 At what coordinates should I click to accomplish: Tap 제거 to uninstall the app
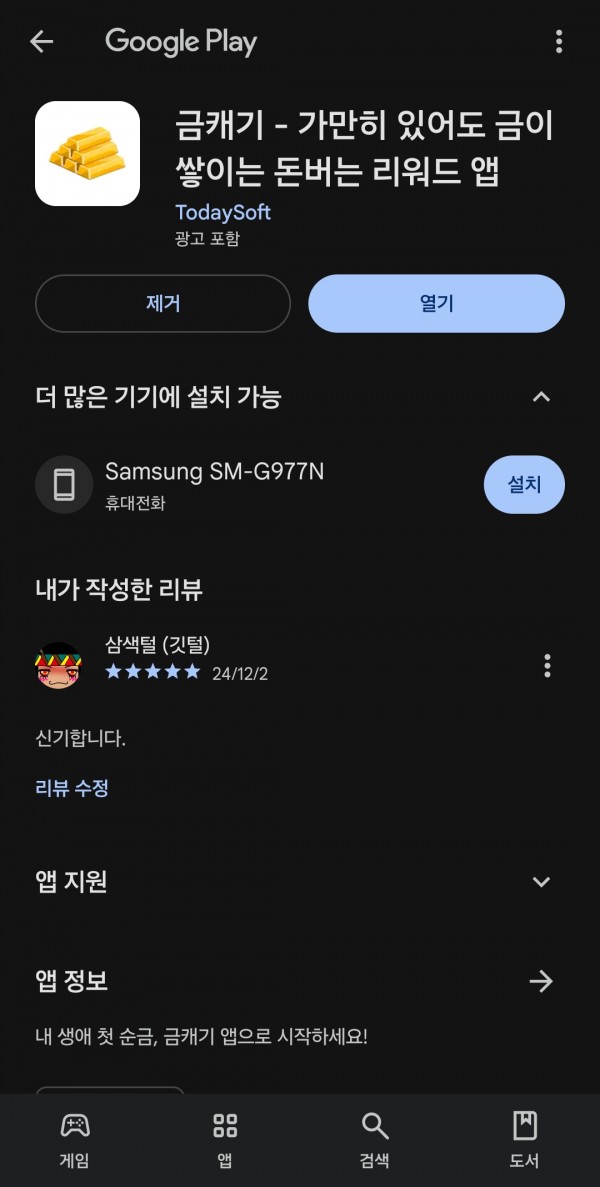[x=163, y=304]
